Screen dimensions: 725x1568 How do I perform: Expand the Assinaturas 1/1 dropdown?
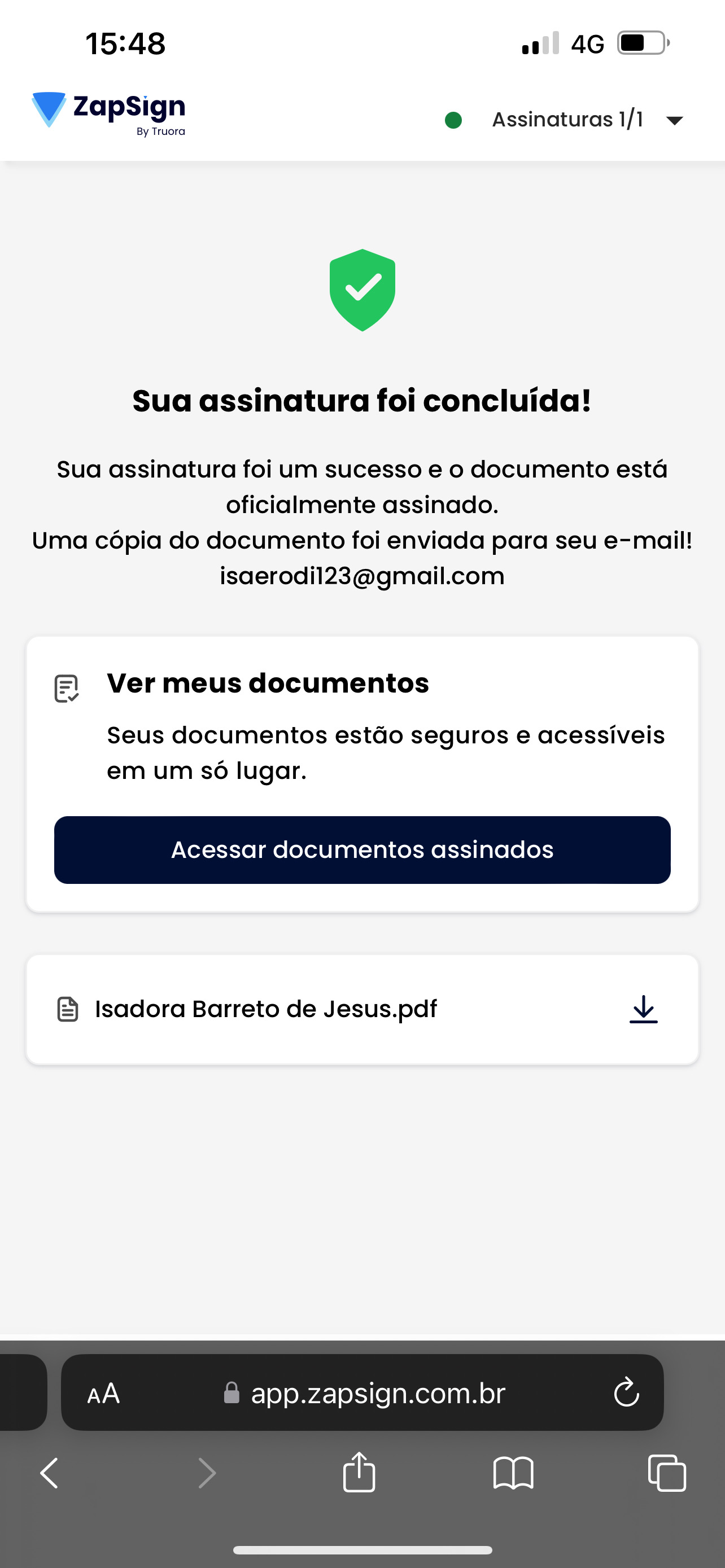[x=674, y=121]
